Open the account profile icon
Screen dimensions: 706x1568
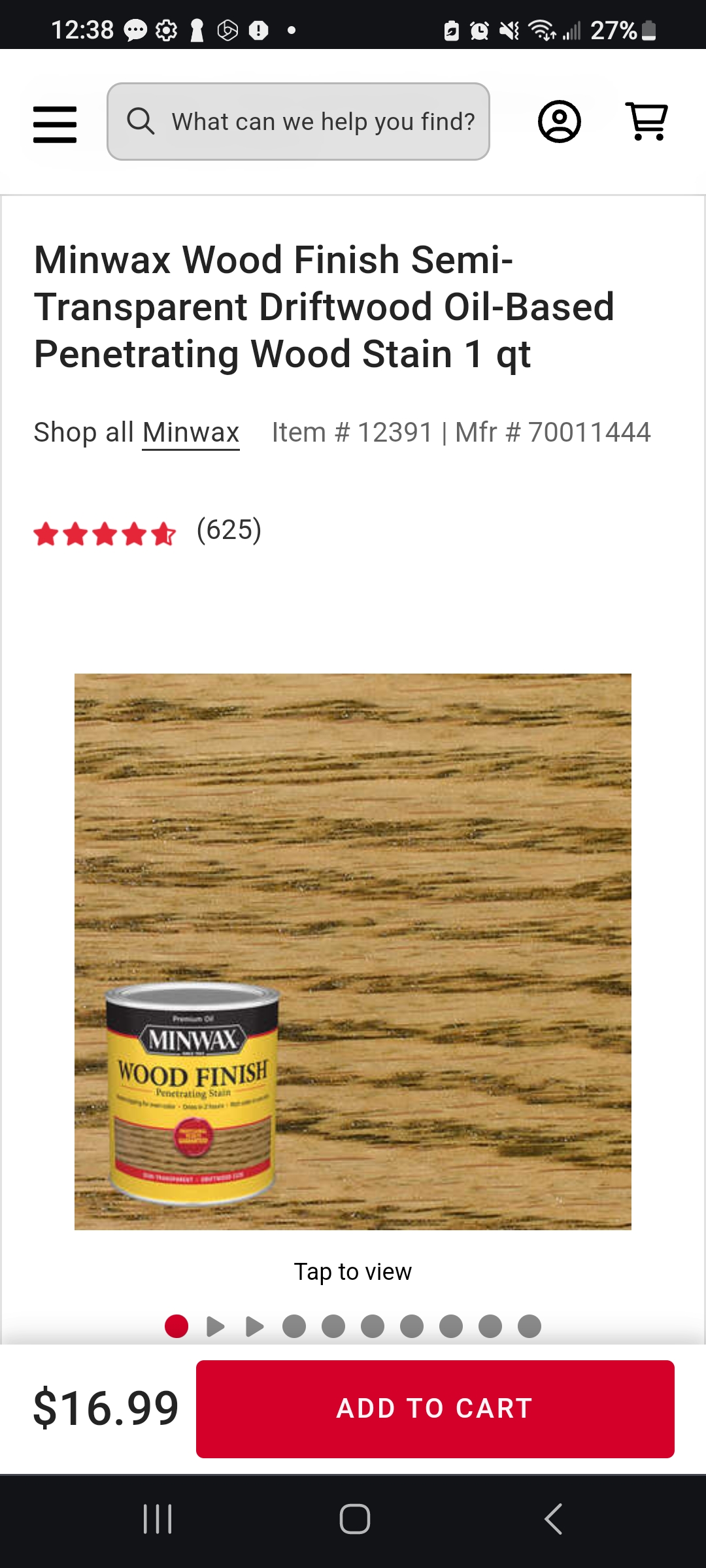point(559,122)
